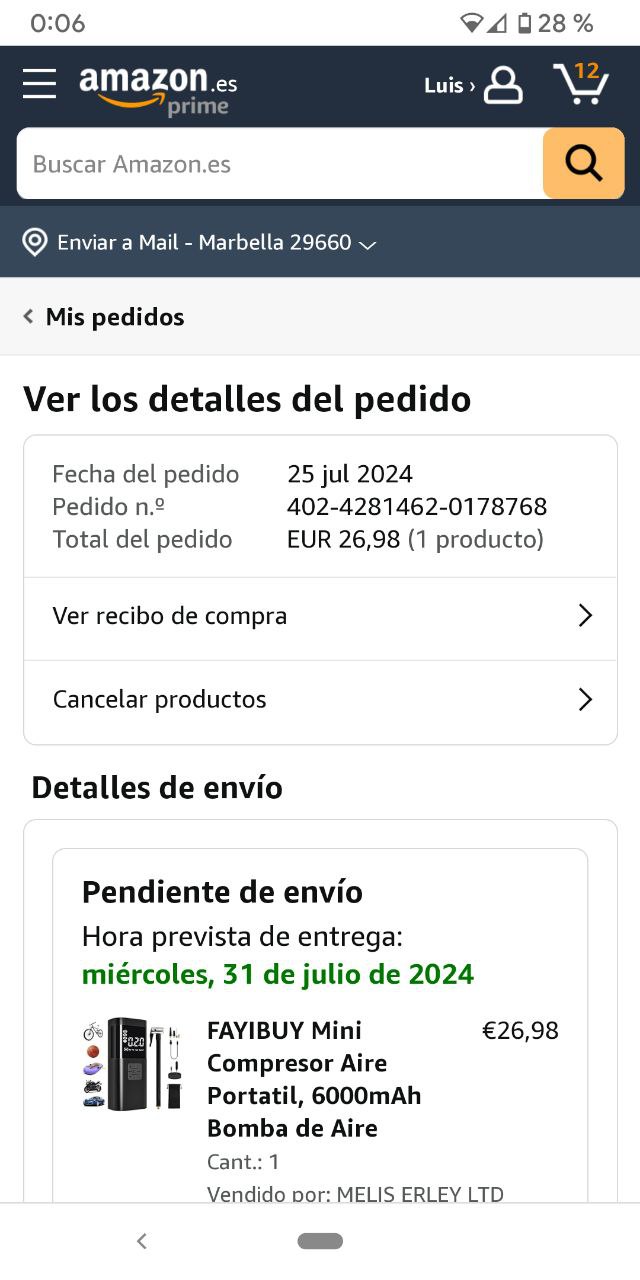Open Ver recibo de compra
This screenshot has height=1280, width=640.
320,616
